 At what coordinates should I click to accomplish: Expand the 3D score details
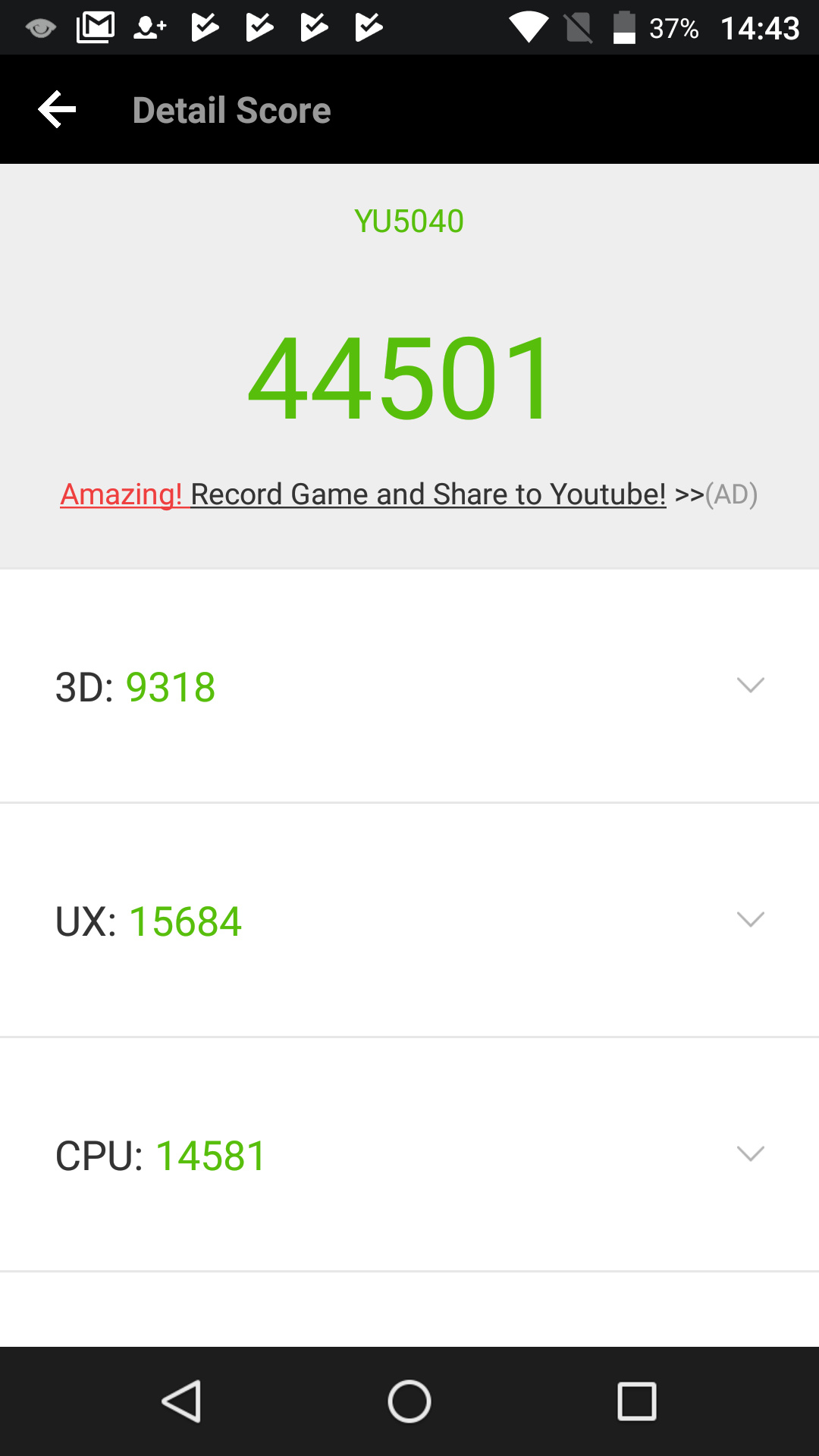click(x=409, y=686)
